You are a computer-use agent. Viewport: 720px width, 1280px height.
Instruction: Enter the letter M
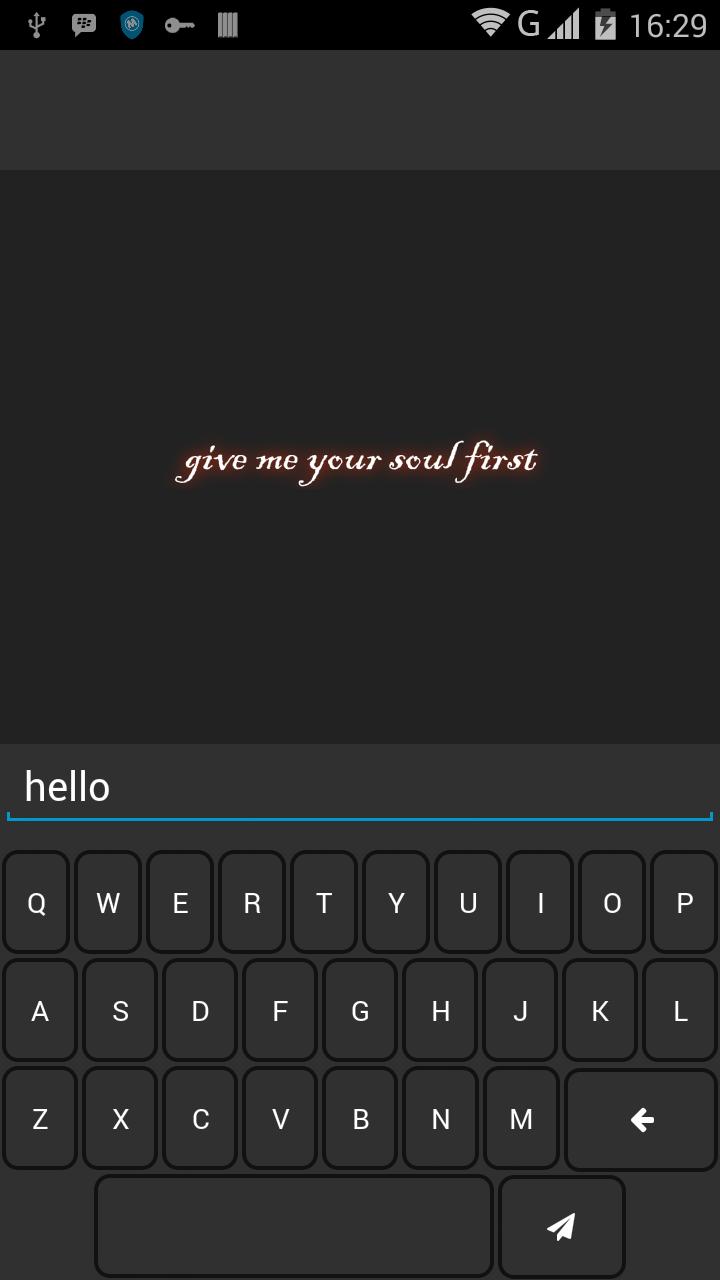pyautogui.click(x=520, y=1119)
